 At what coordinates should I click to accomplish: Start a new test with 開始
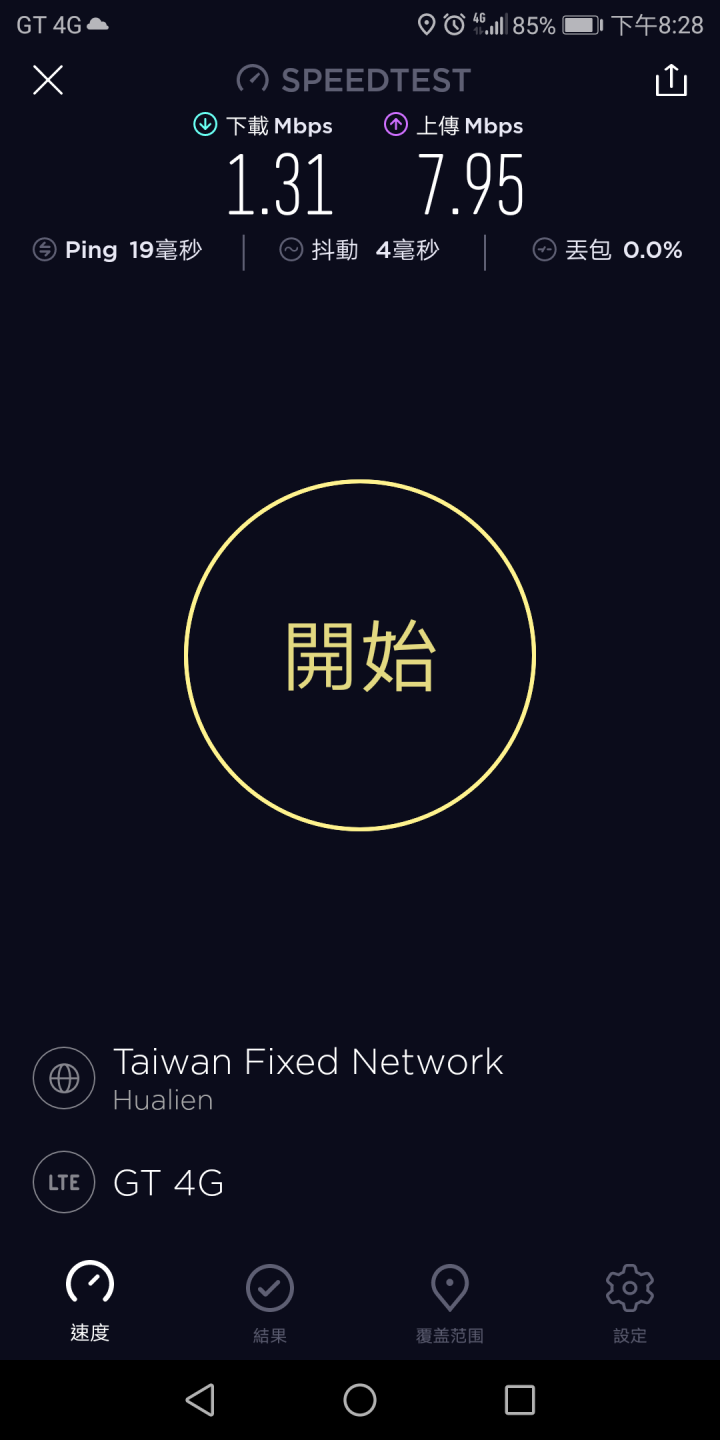pos(360,655)
